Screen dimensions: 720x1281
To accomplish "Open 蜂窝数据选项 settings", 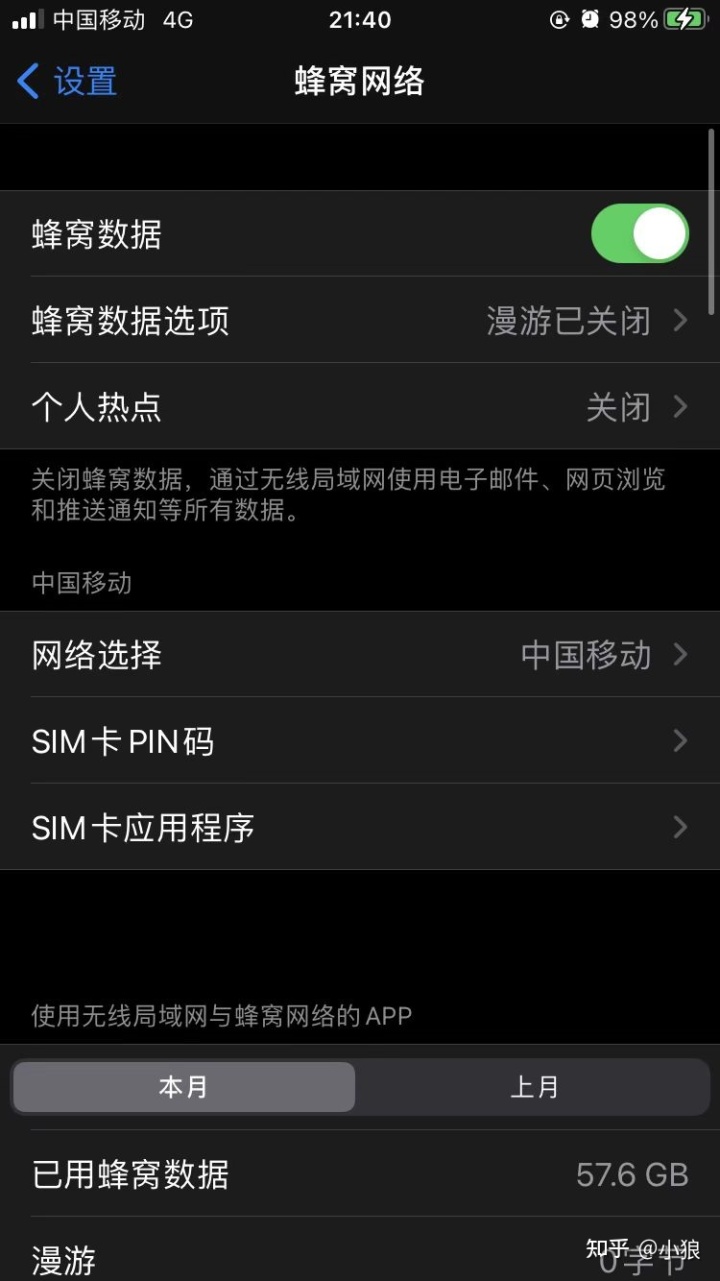I will point(360,321).
